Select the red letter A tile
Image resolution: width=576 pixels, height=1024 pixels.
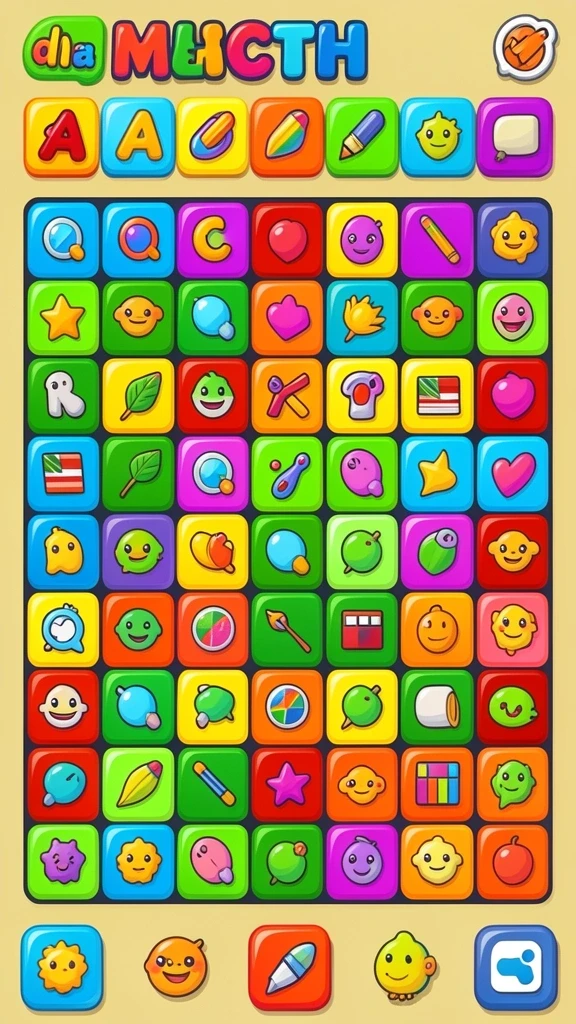[62, 137]
